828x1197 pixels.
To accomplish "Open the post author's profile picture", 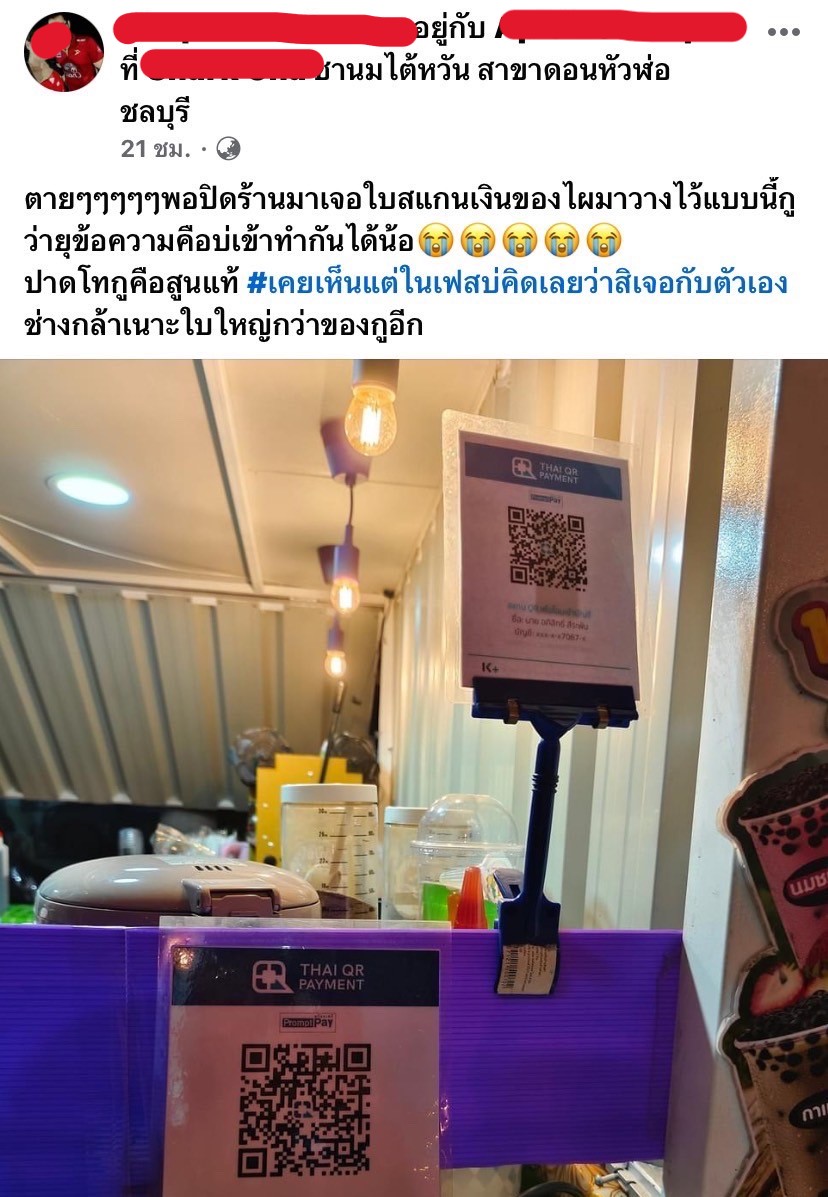I will [x=63, y=52].
